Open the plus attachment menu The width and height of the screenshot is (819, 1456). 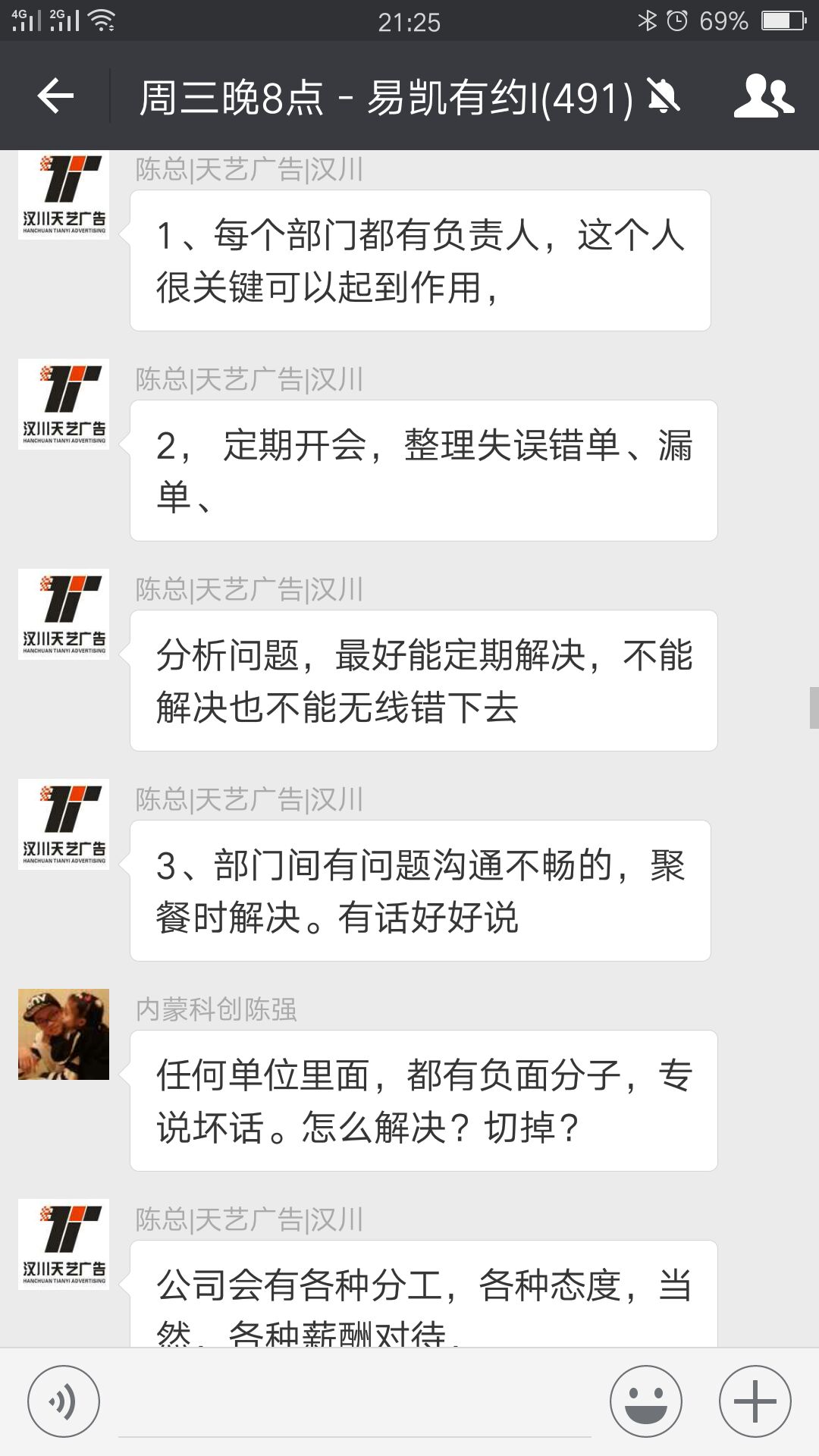(755, 1401)
